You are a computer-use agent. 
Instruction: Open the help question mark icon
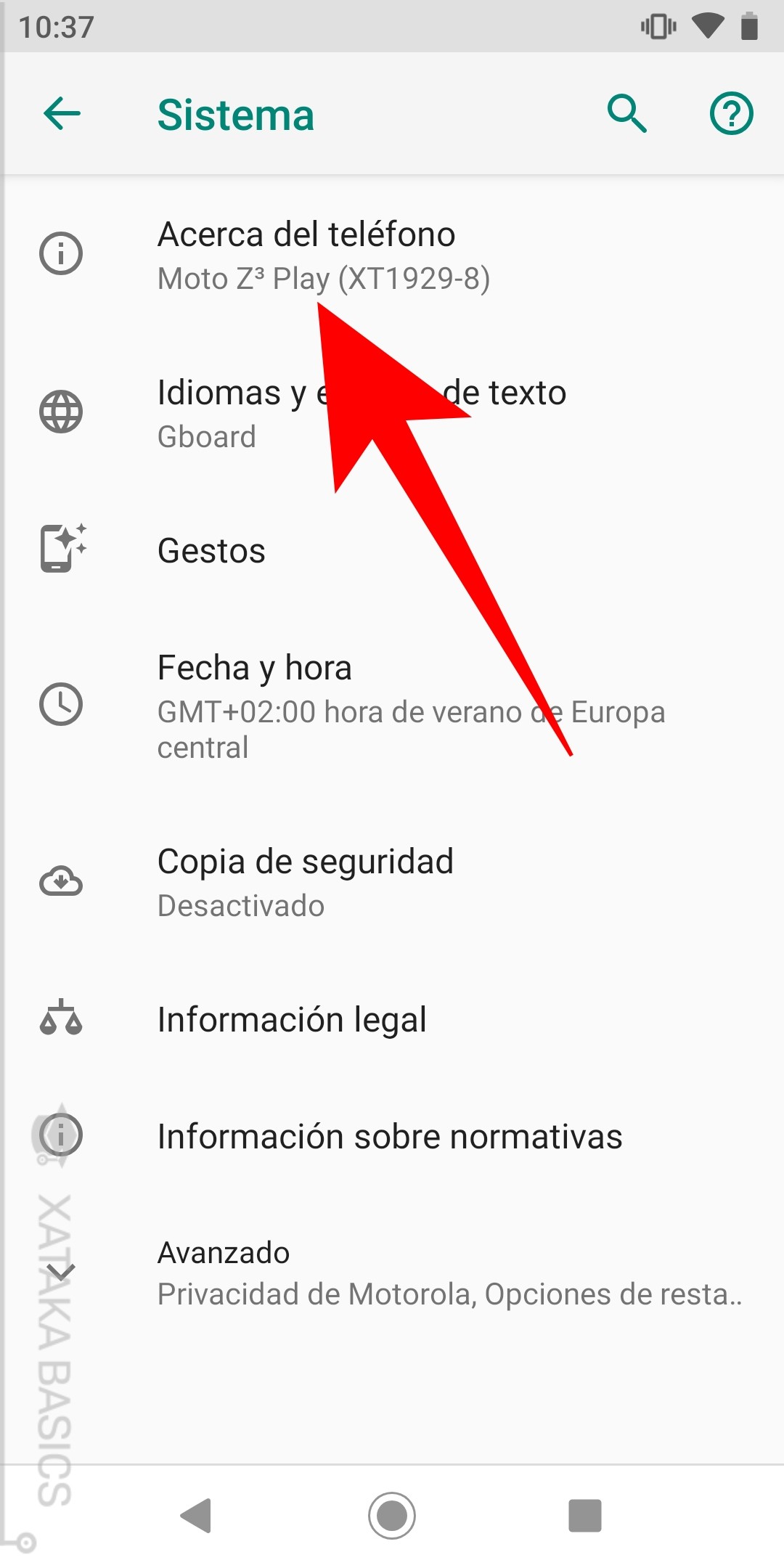pos(731,113)
